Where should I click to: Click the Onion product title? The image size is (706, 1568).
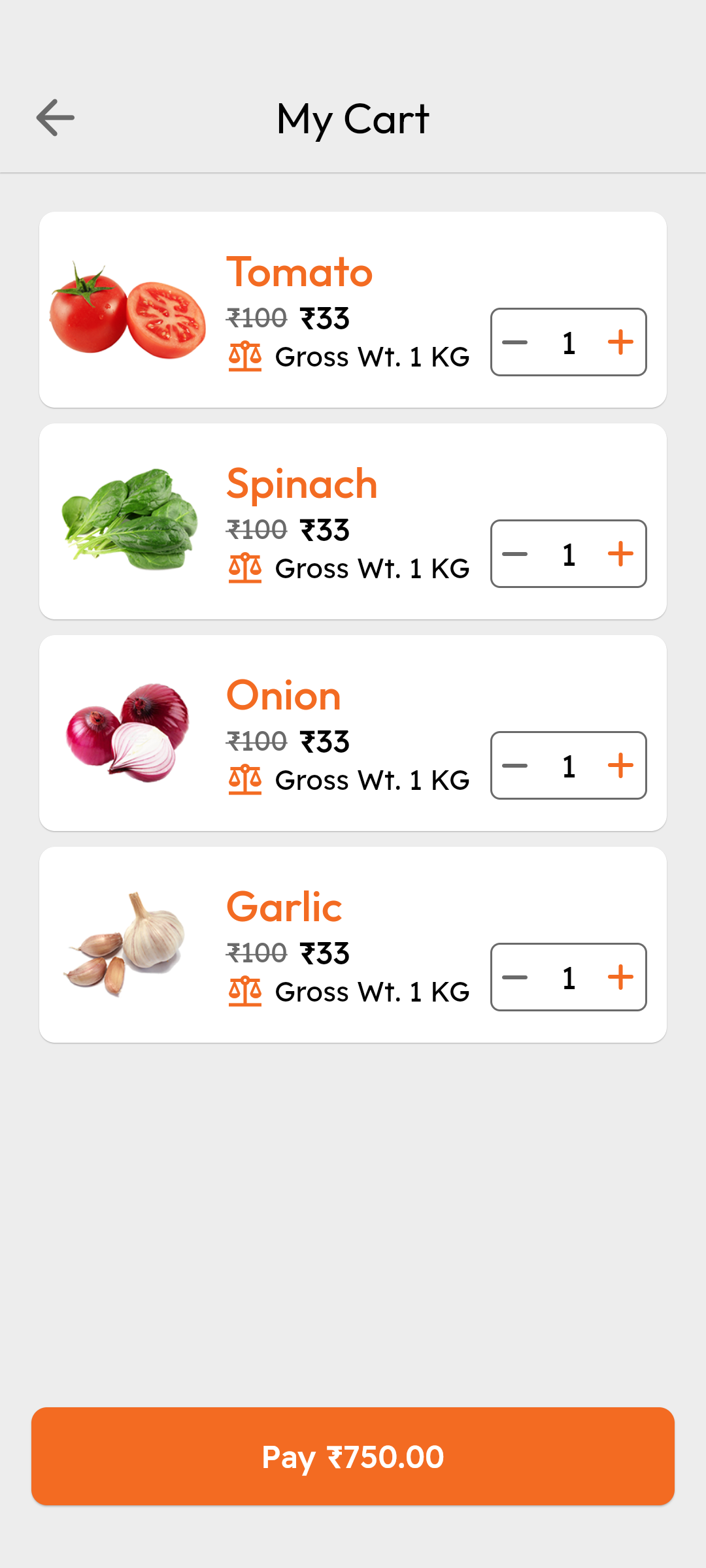point(283,695)
